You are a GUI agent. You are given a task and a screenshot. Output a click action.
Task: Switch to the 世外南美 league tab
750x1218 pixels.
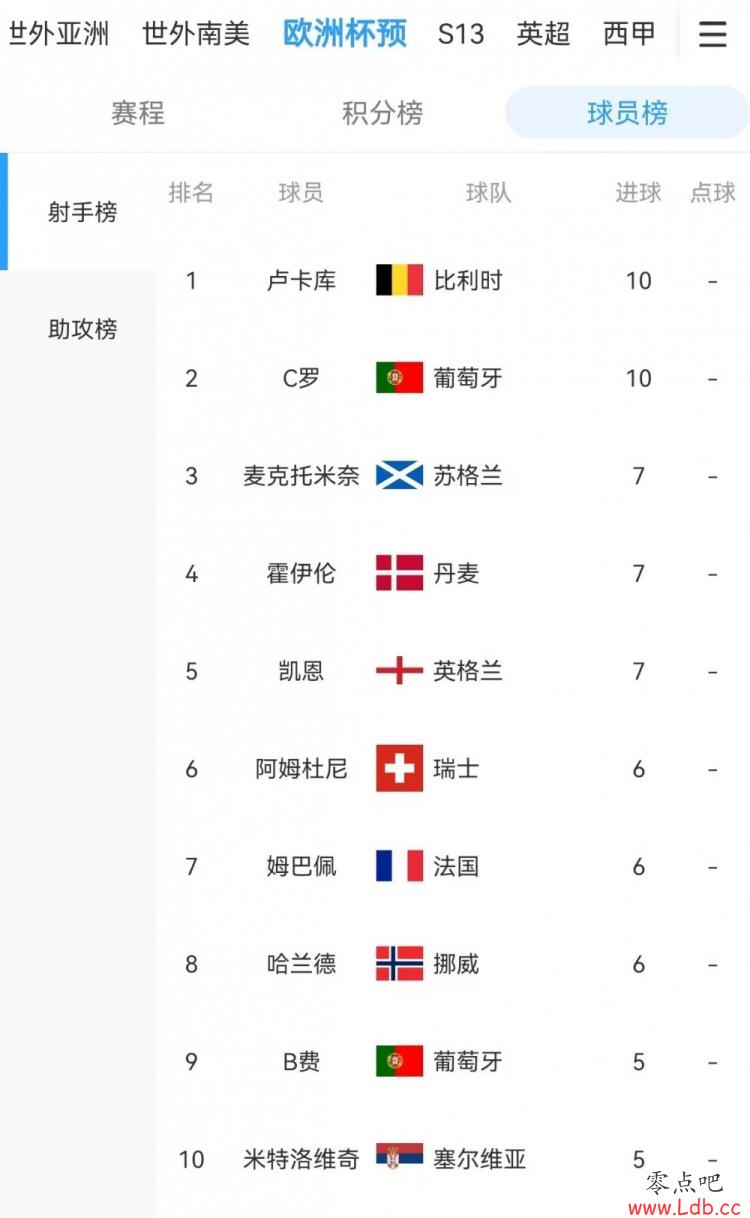pos(196,34)
